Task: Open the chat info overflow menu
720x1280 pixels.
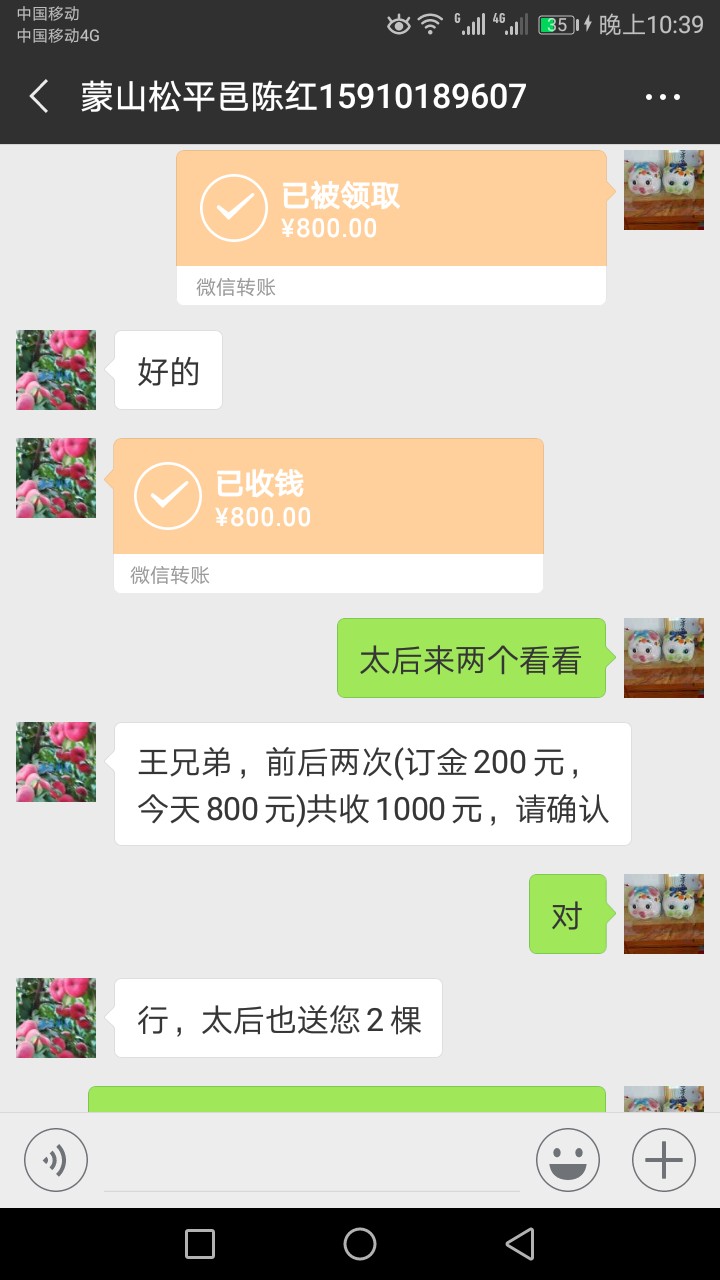Action: (x=662, y=97)
